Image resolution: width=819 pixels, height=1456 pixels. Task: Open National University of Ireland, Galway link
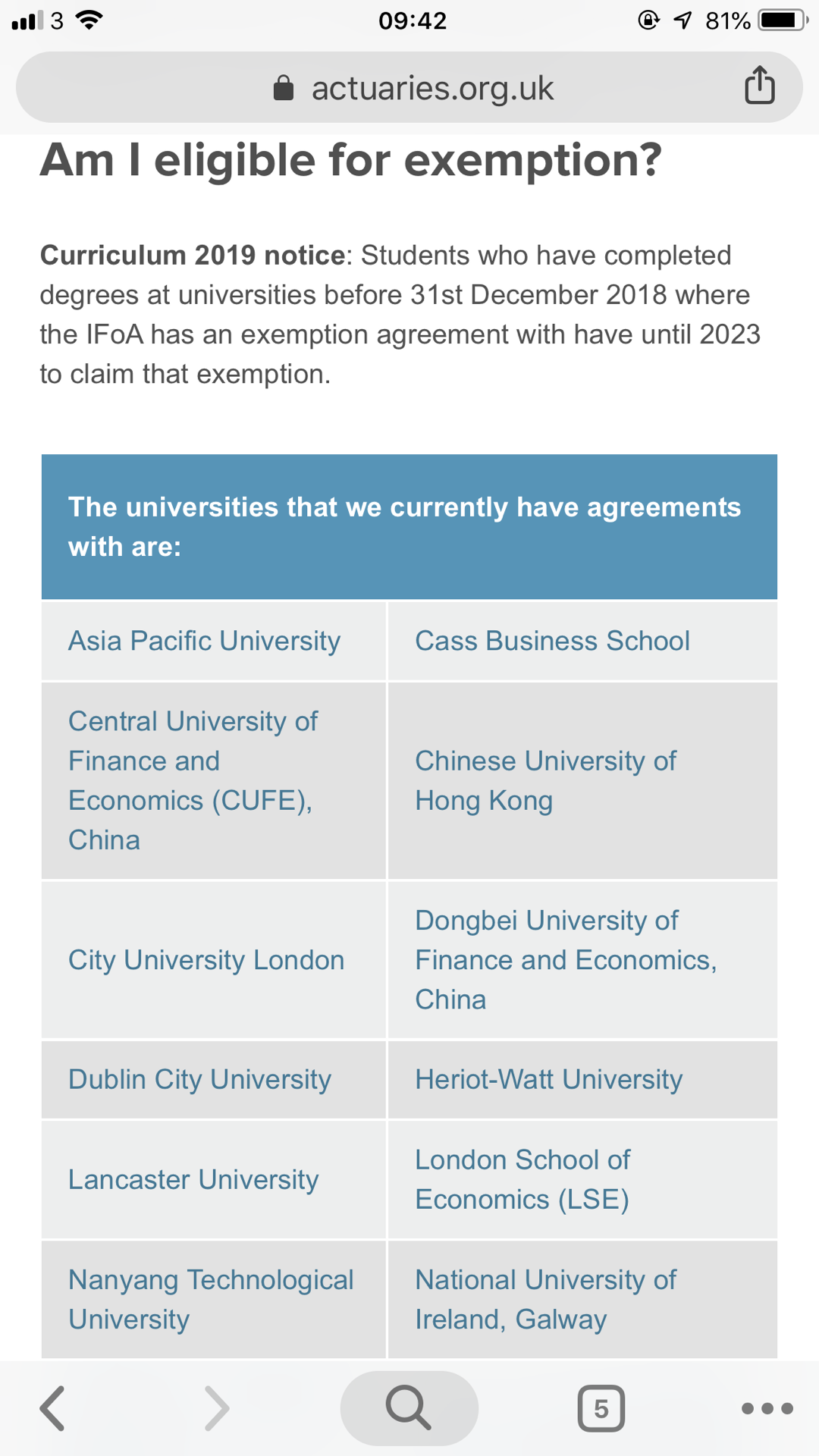tap(545, 1299)
